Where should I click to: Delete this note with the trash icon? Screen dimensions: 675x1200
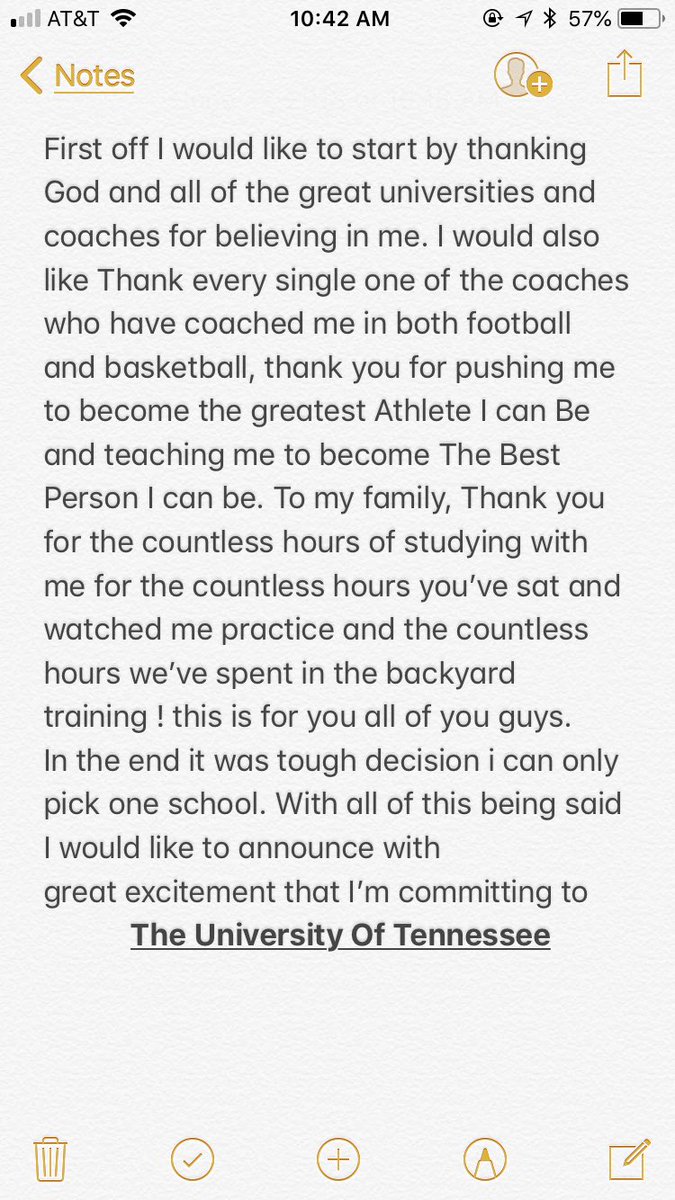click(x=49, y=1159)
